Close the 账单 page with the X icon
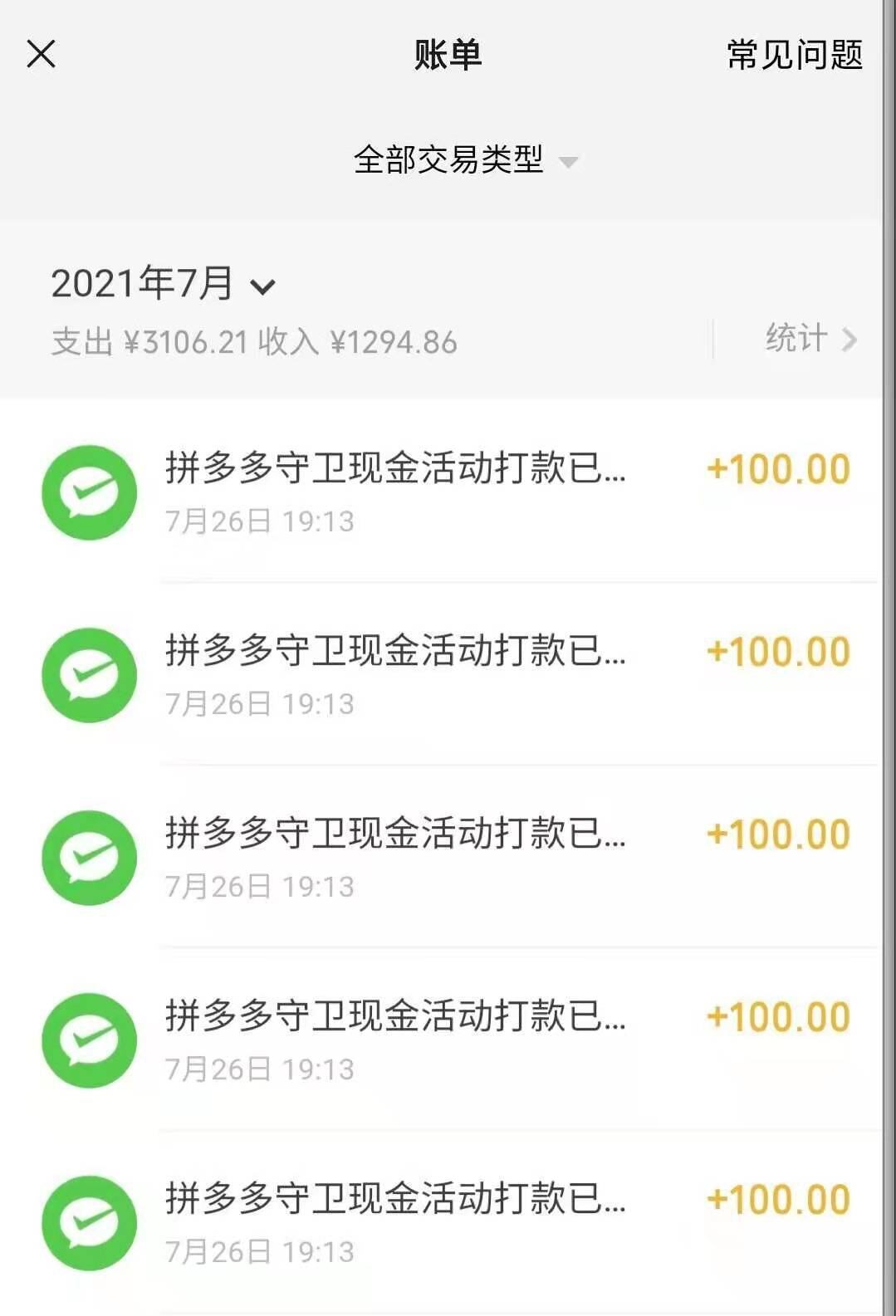Image resolution: width=896 pixels, height=1316 pixels. pos(41,55)
